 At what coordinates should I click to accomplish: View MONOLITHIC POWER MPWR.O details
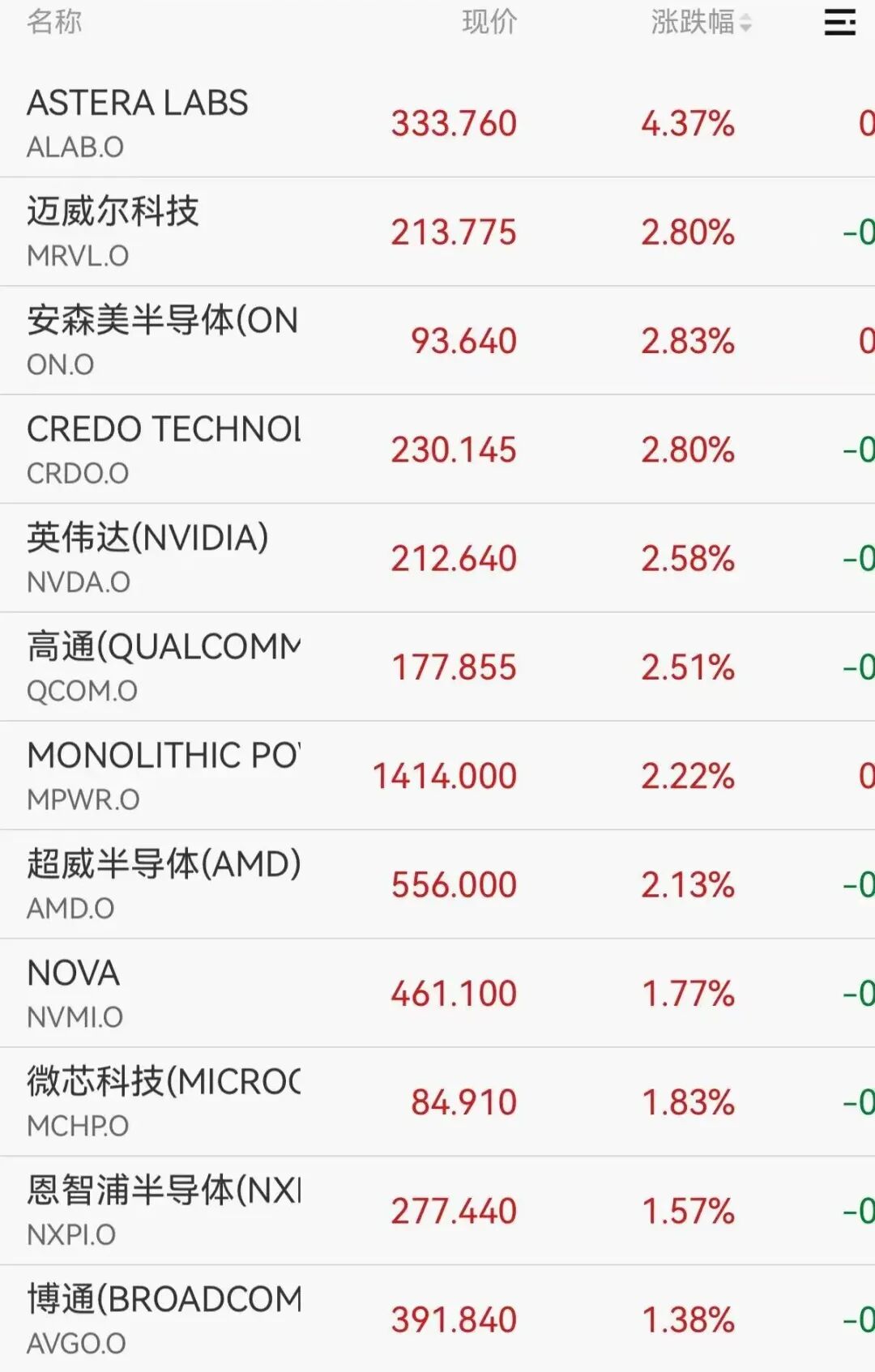[437, 776]
